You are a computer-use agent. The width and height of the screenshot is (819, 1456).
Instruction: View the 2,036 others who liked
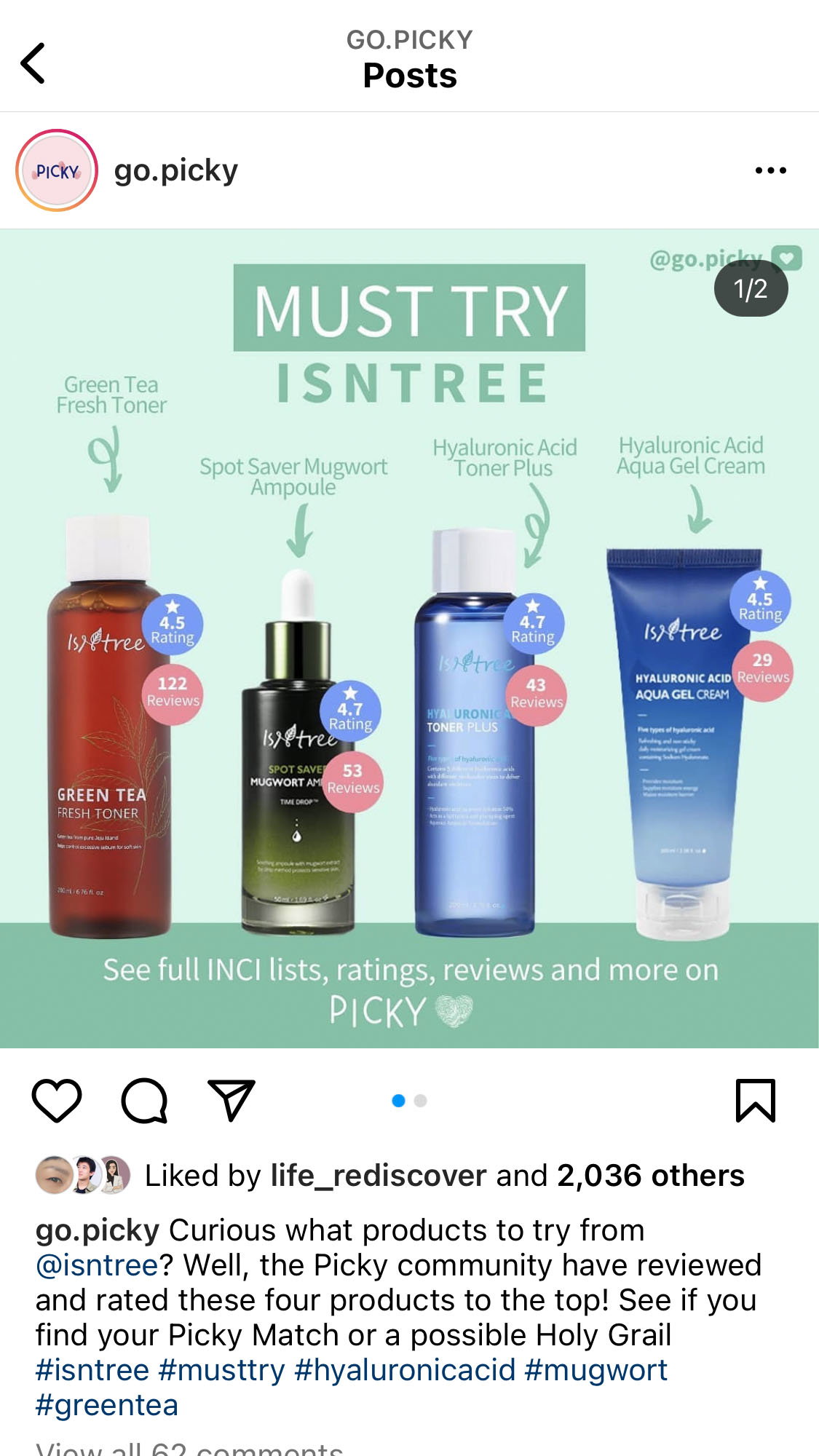pos(650,1176)
